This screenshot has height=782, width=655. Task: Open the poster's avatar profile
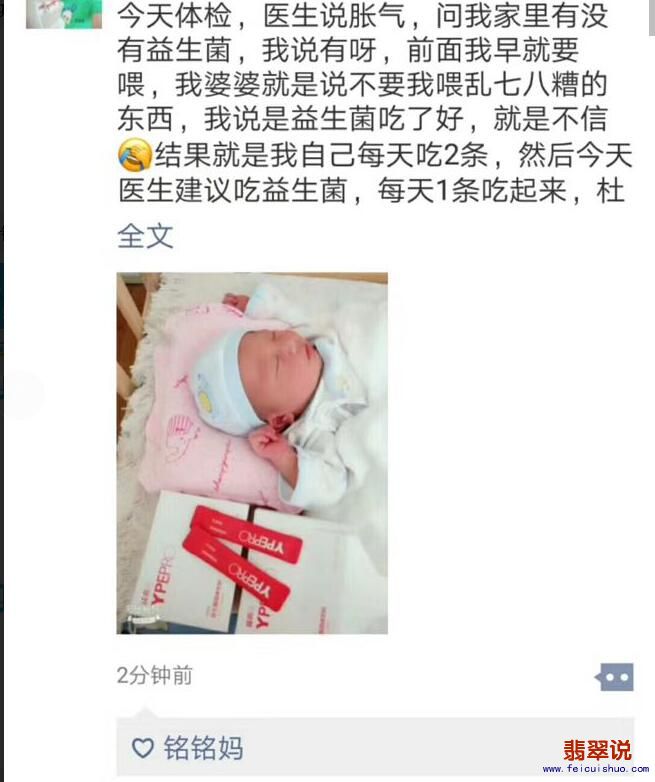(64, 13)
